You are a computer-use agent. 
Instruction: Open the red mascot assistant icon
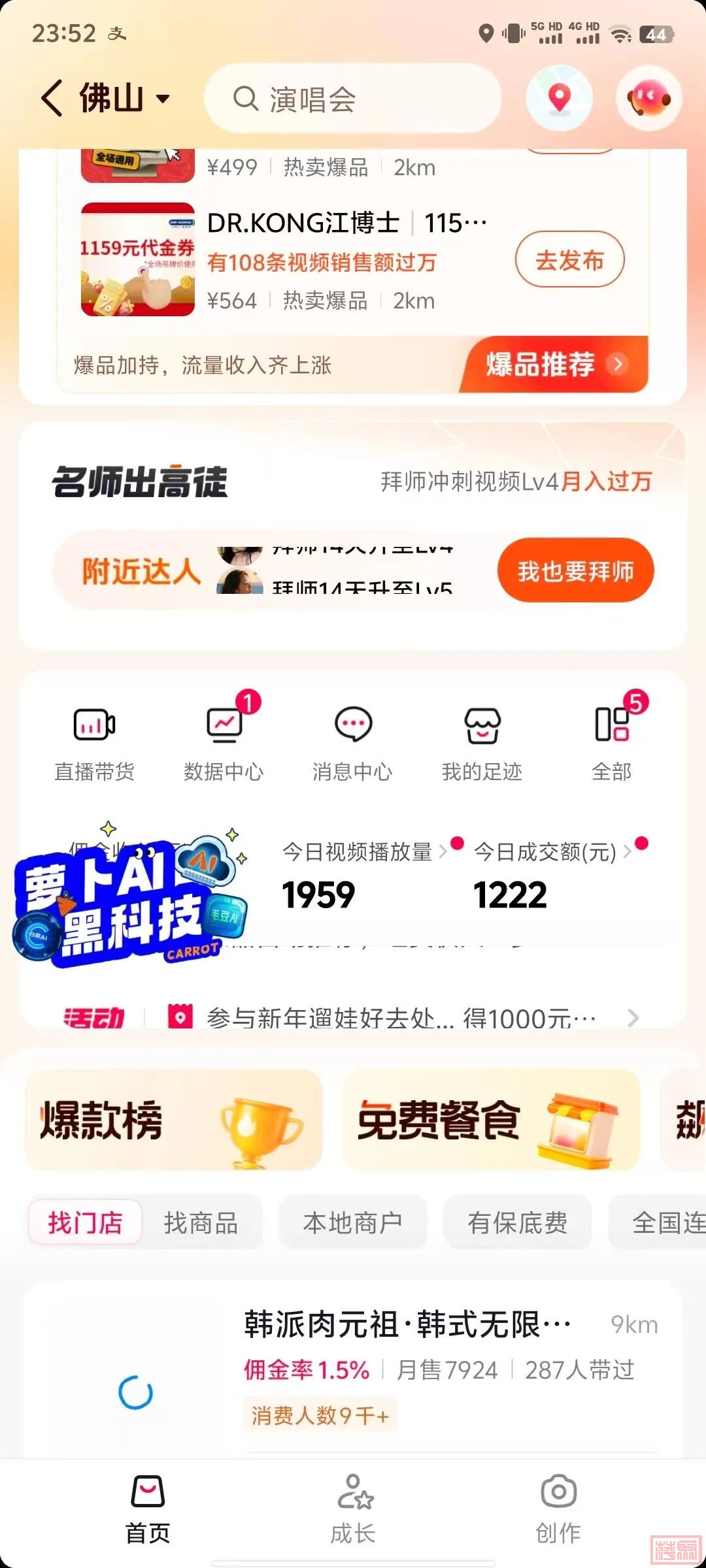(648, 99)
